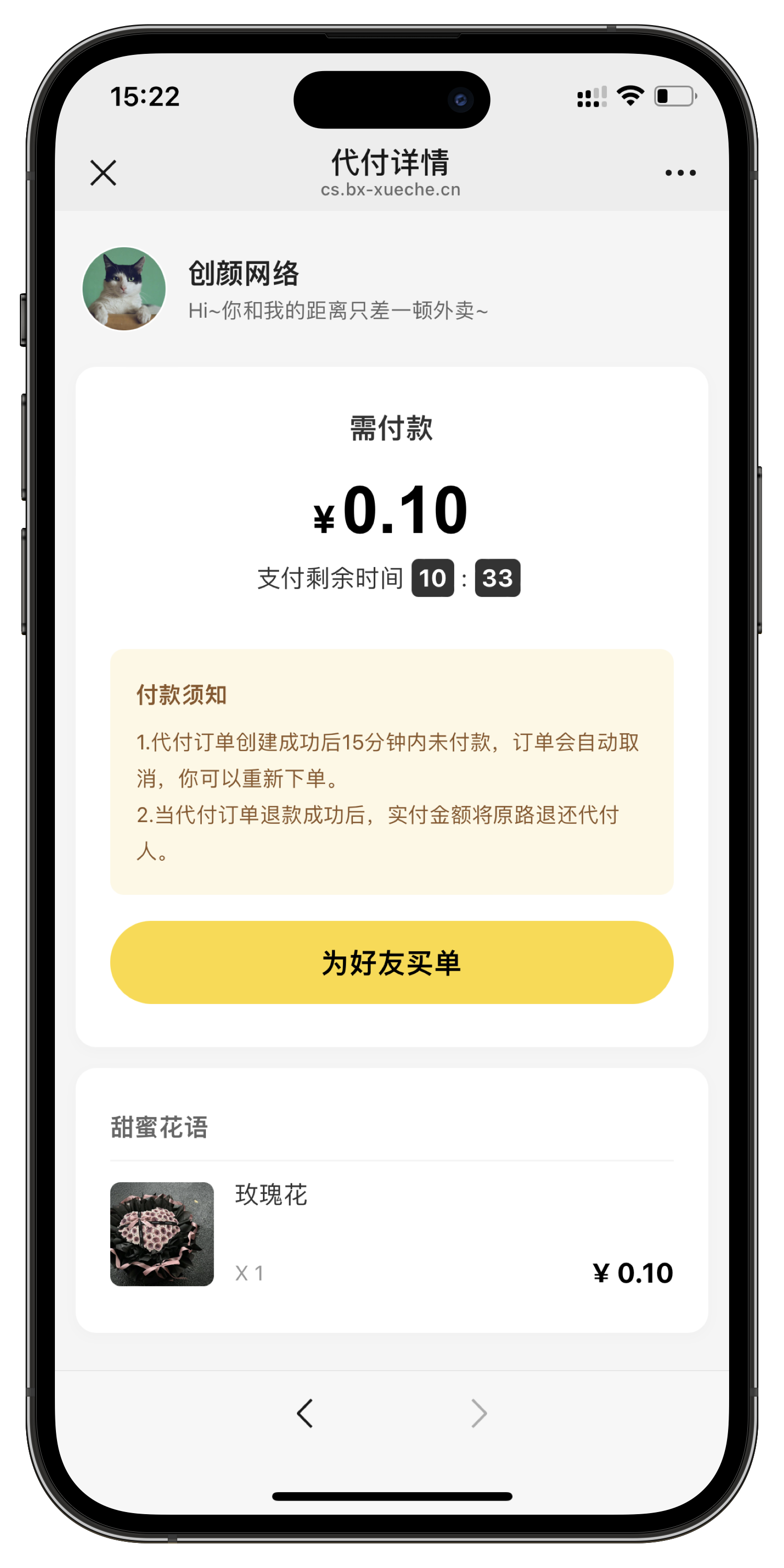Viewport: 784px width, 1568px height.
Task: Tap the URL cs.bx-xueche.cn
Action: click(x=391, y=189)
